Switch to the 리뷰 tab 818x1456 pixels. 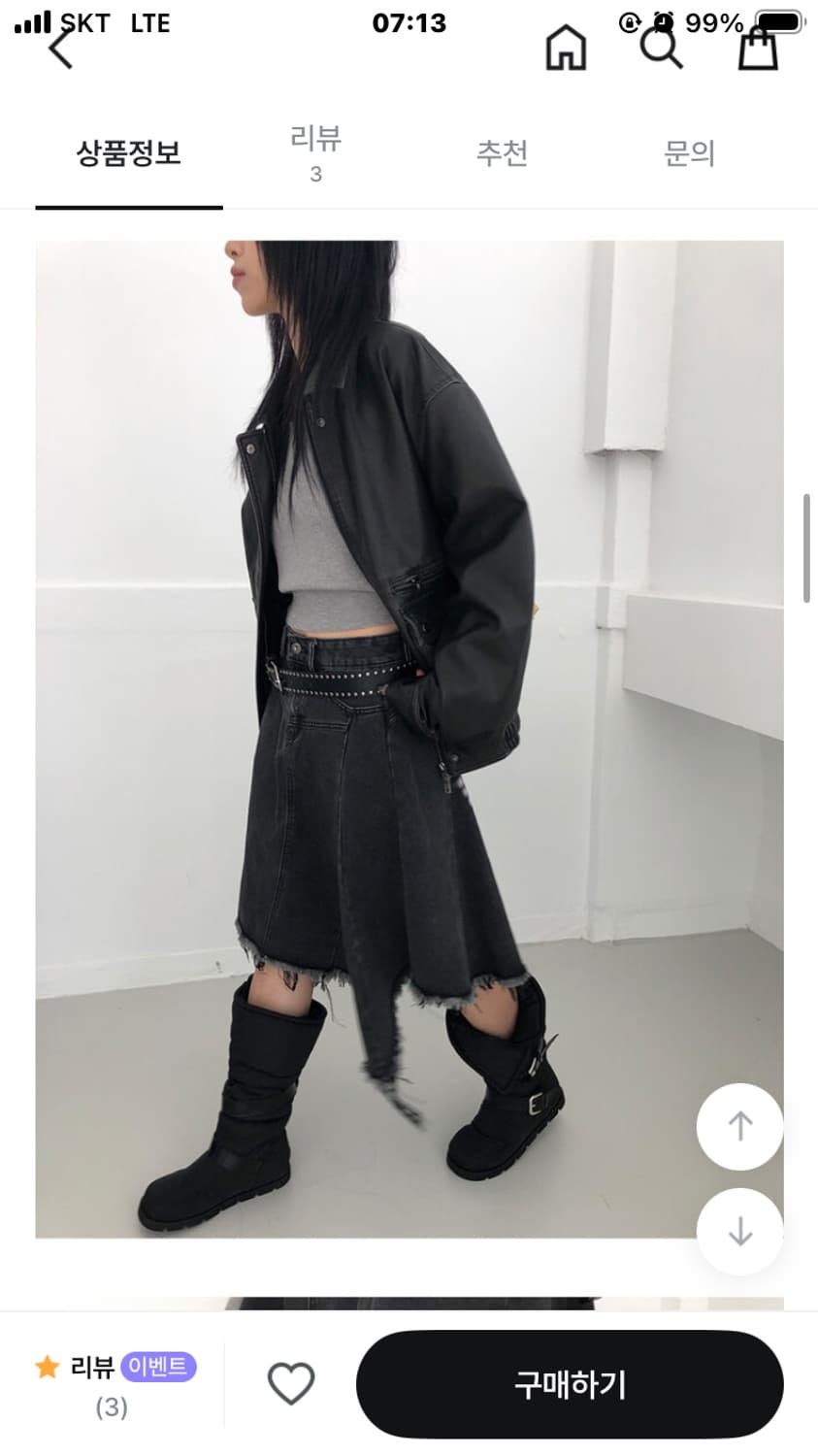[x=315, y=150]
